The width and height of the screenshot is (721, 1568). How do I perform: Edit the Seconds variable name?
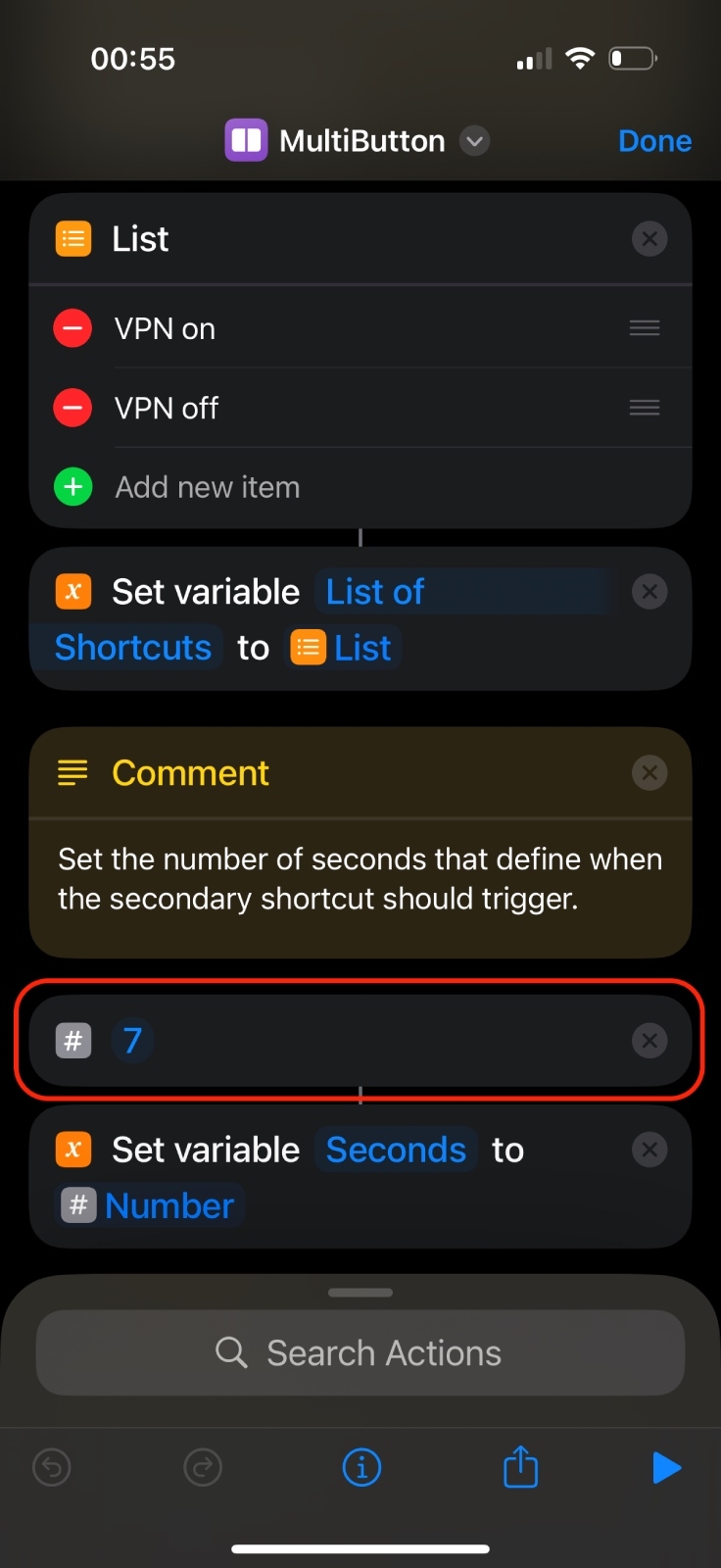coord(396,1150)
